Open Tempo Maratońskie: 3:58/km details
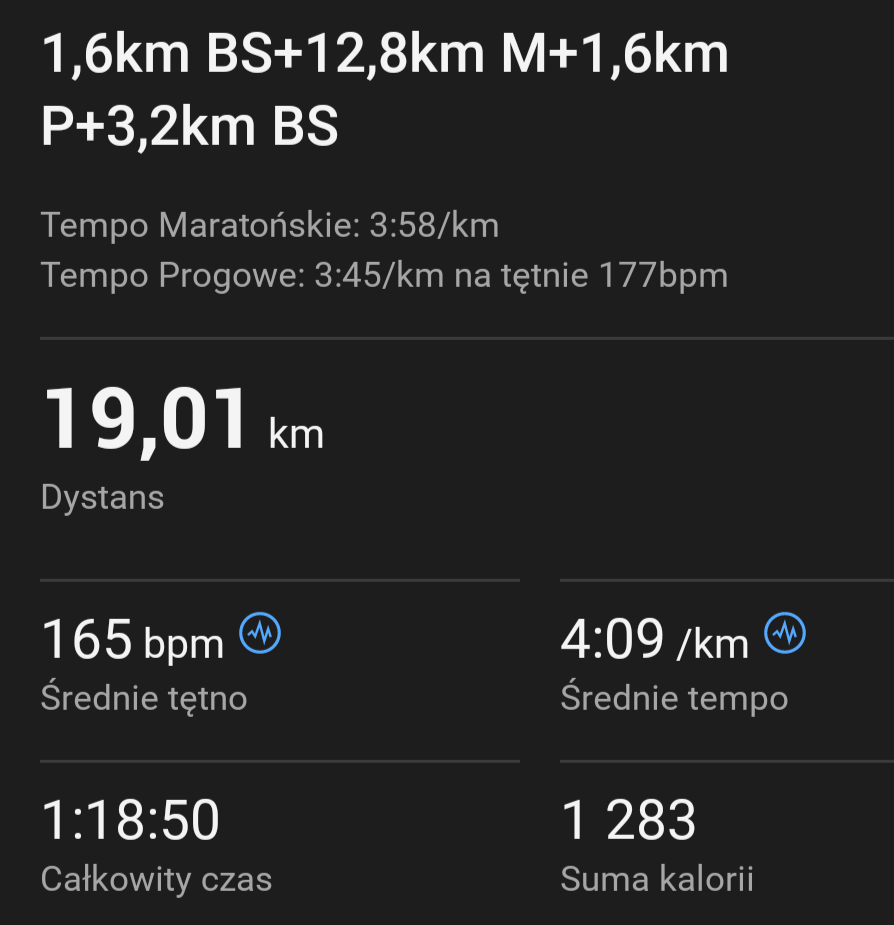 point(270,226)
